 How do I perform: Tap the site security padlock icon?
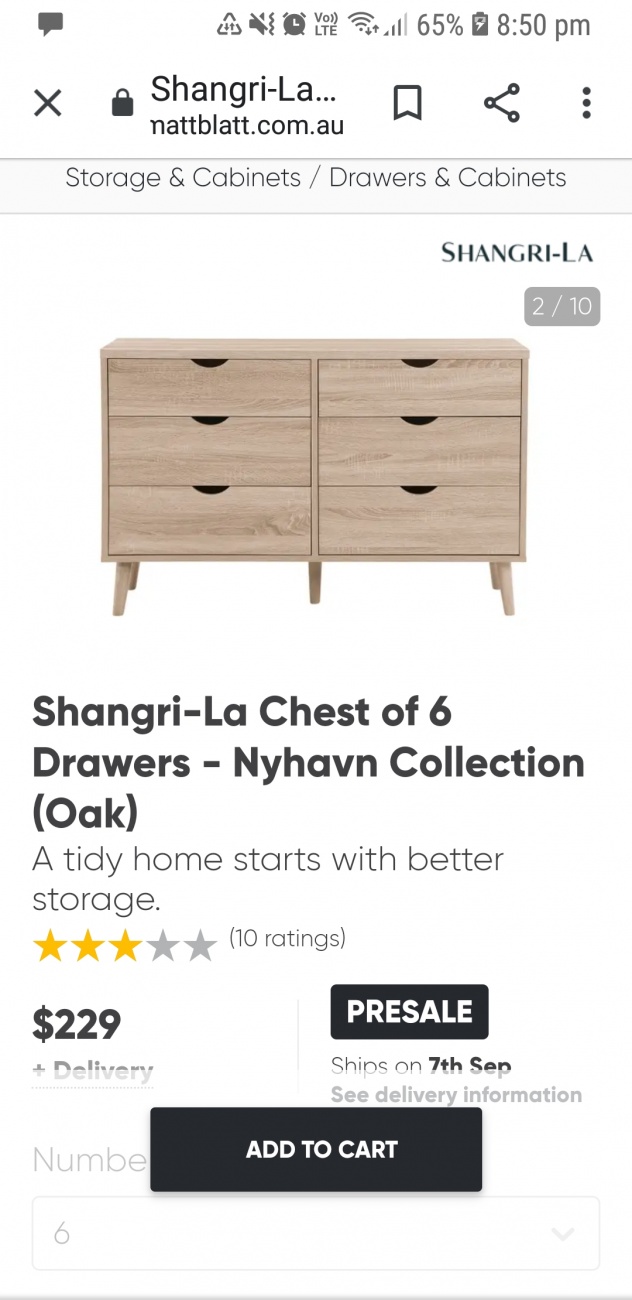(122, 103)
